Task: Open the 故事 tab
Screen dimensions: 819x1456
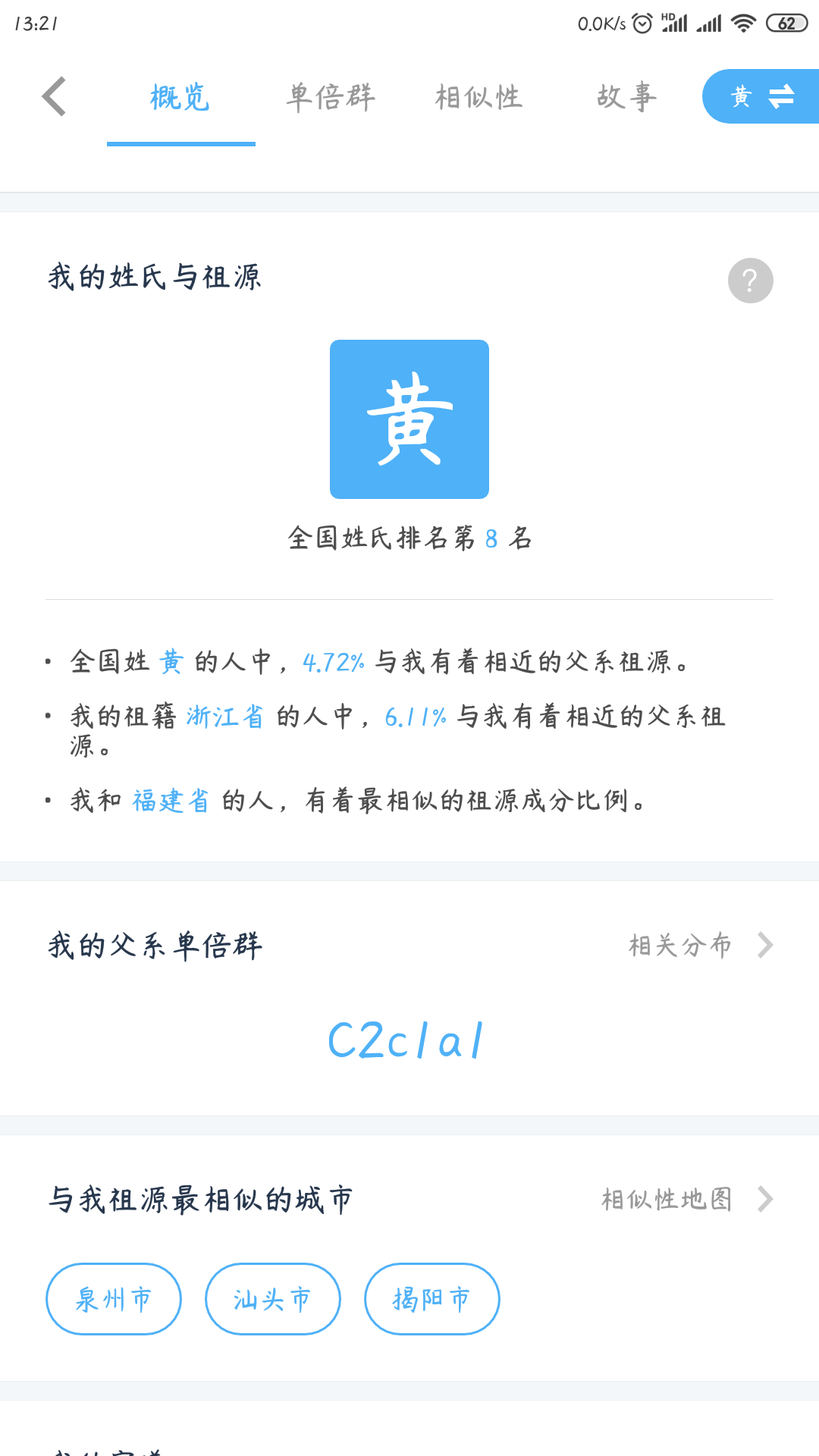Action: click(x=626, y=97)
